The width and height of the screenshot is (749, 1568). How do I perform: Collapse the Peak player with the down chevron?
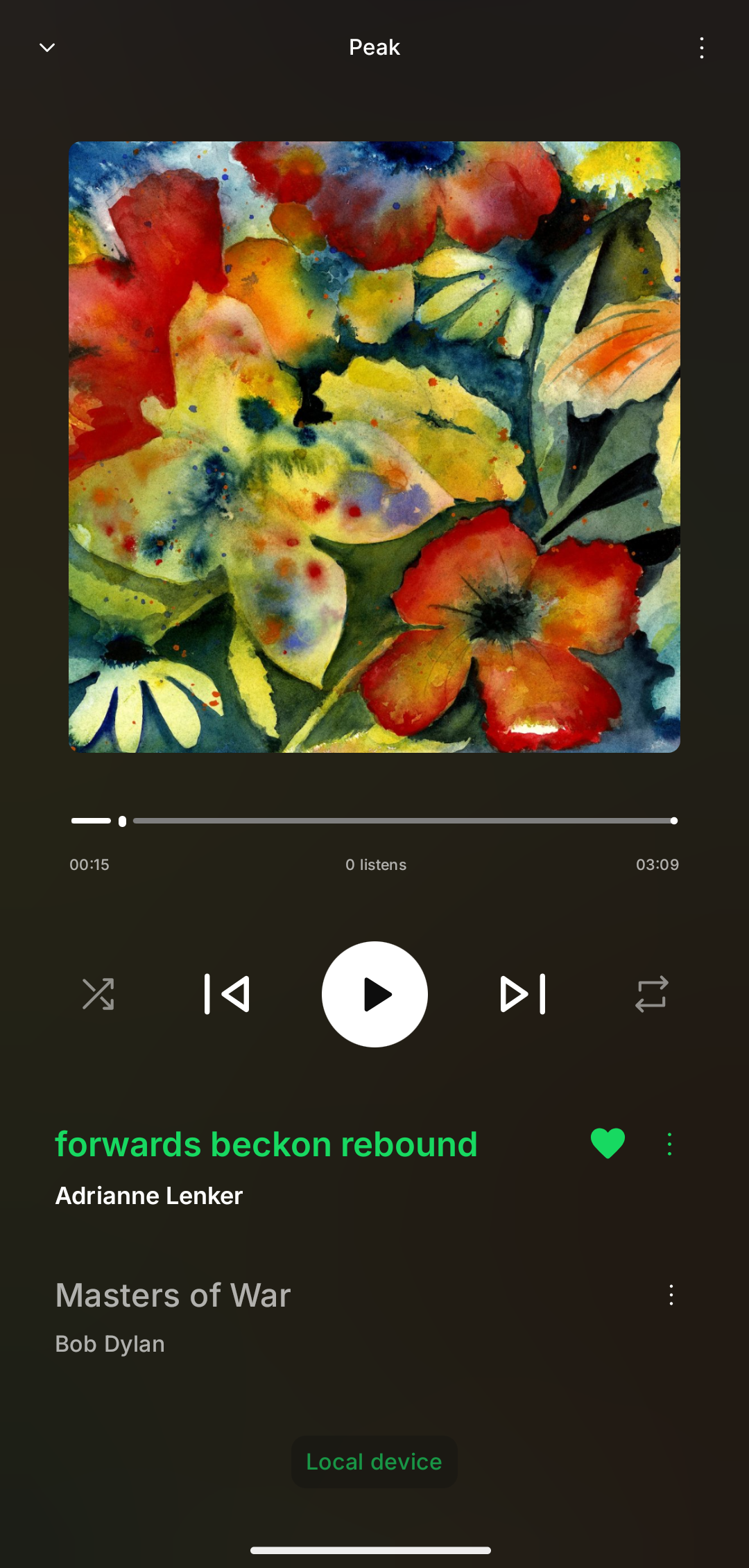tap(47, 48)
